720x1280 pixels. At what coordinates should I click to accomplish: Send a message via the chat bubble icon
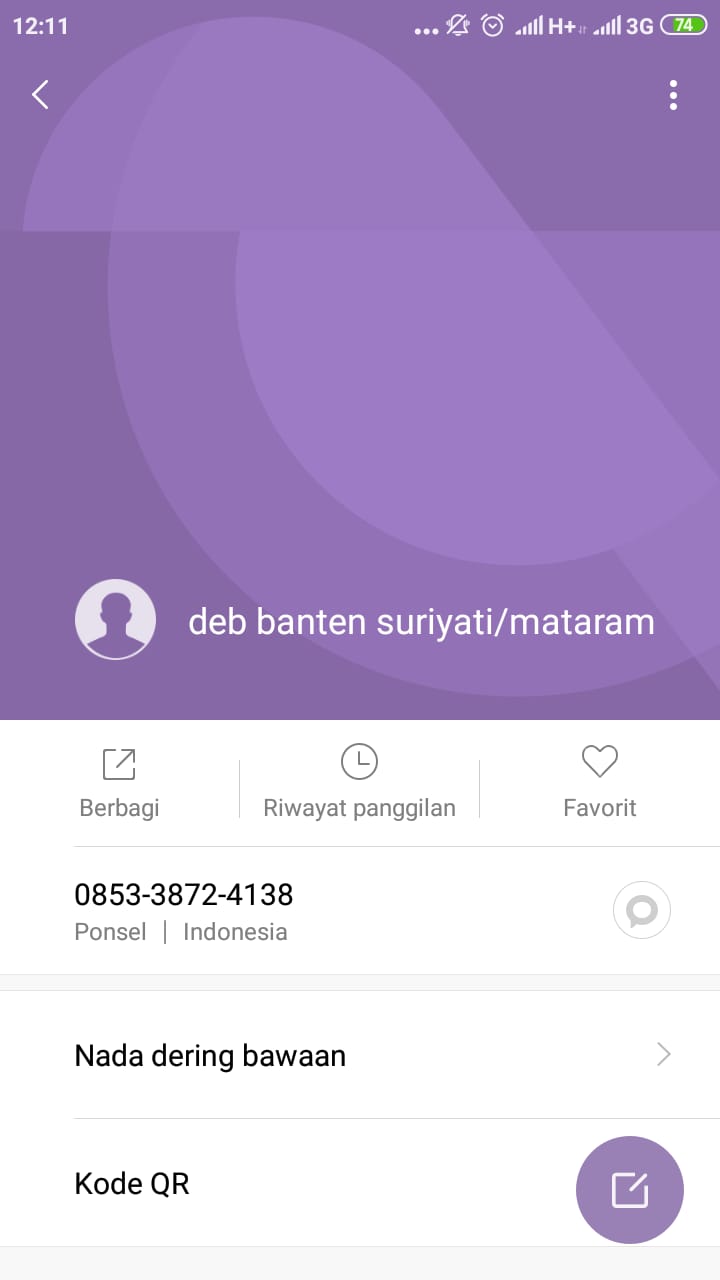(x=641, y=910)
